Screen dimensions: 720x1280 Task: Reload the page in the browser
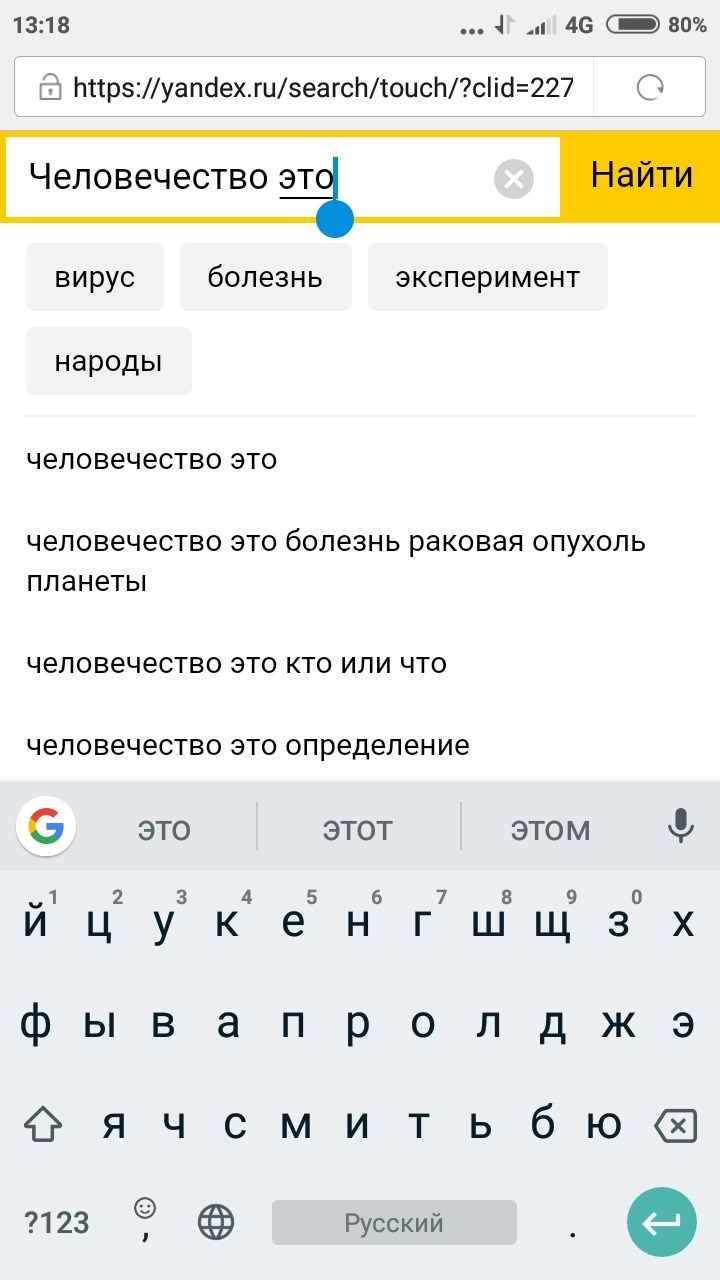point(650,88)
